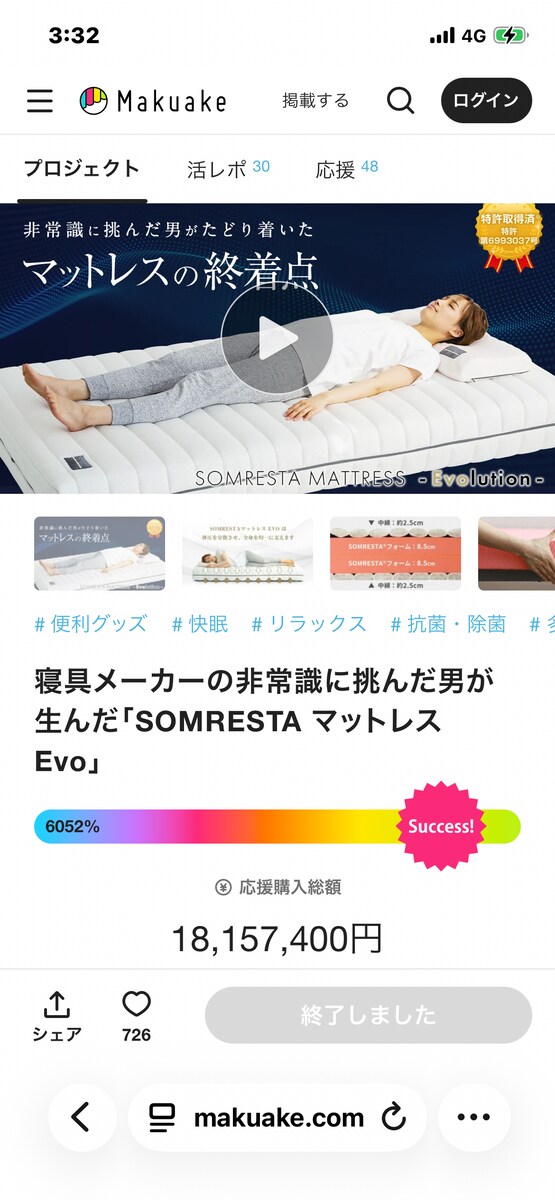This screenshot has height=1200, width=555.
Task: Open the browser three-dot menu
Action: [474, 1117]
